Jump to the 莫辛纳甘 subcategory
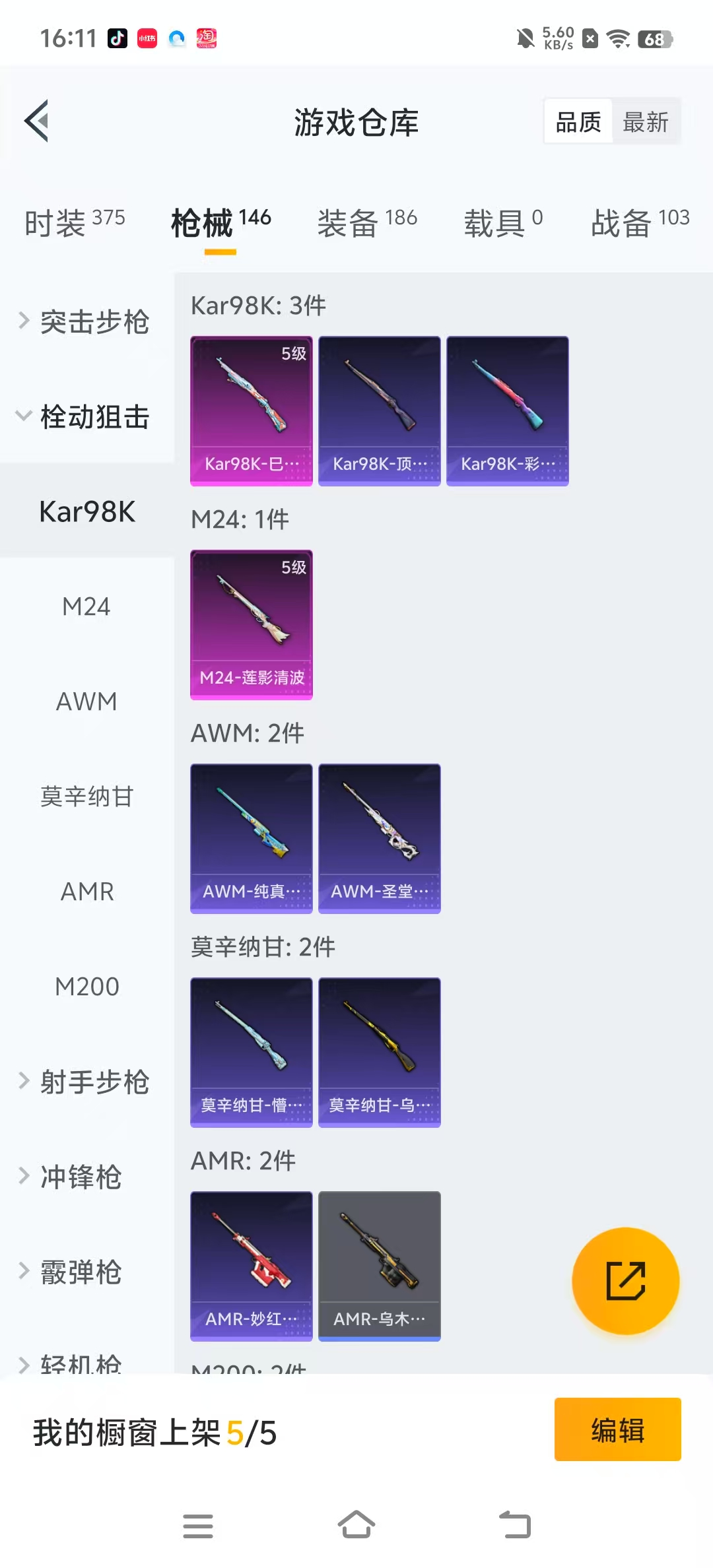 pyautogui.click(x=86, y=797)
